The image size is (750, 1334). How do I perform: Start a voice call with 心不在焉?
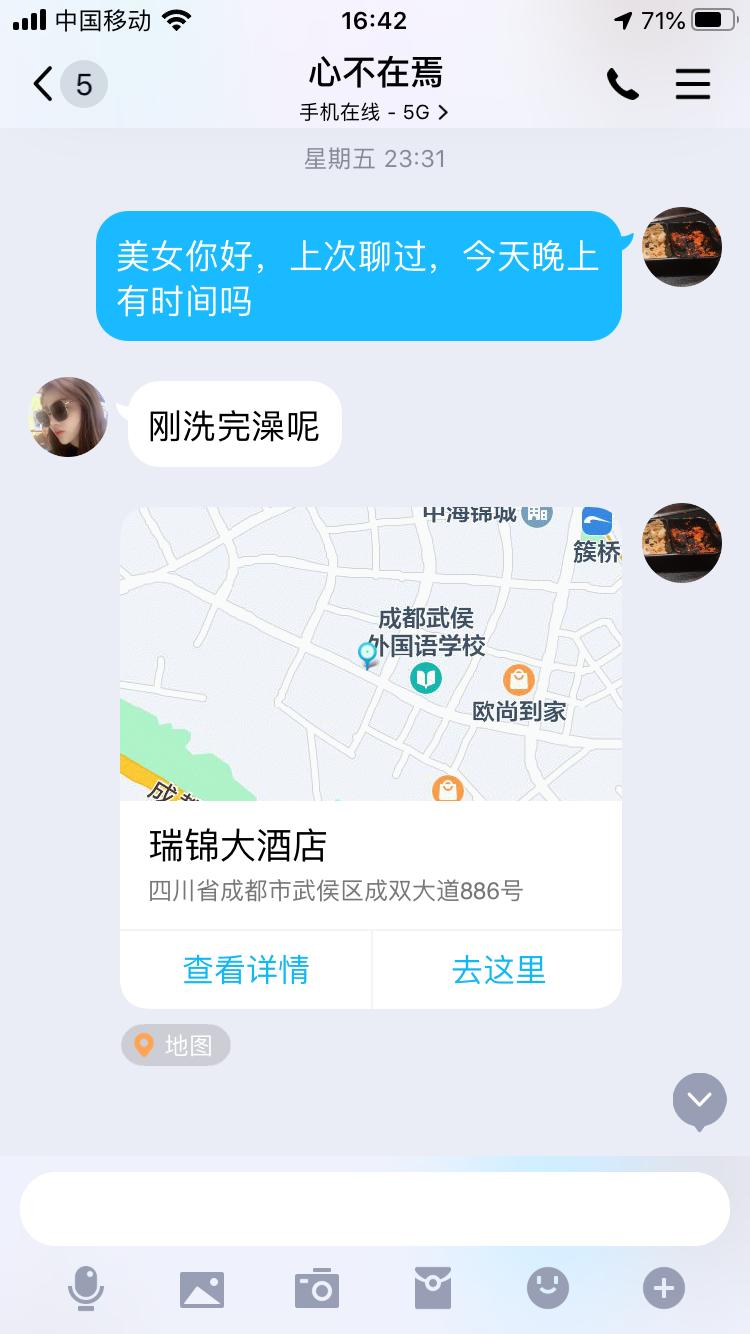(x=622, y=85)
